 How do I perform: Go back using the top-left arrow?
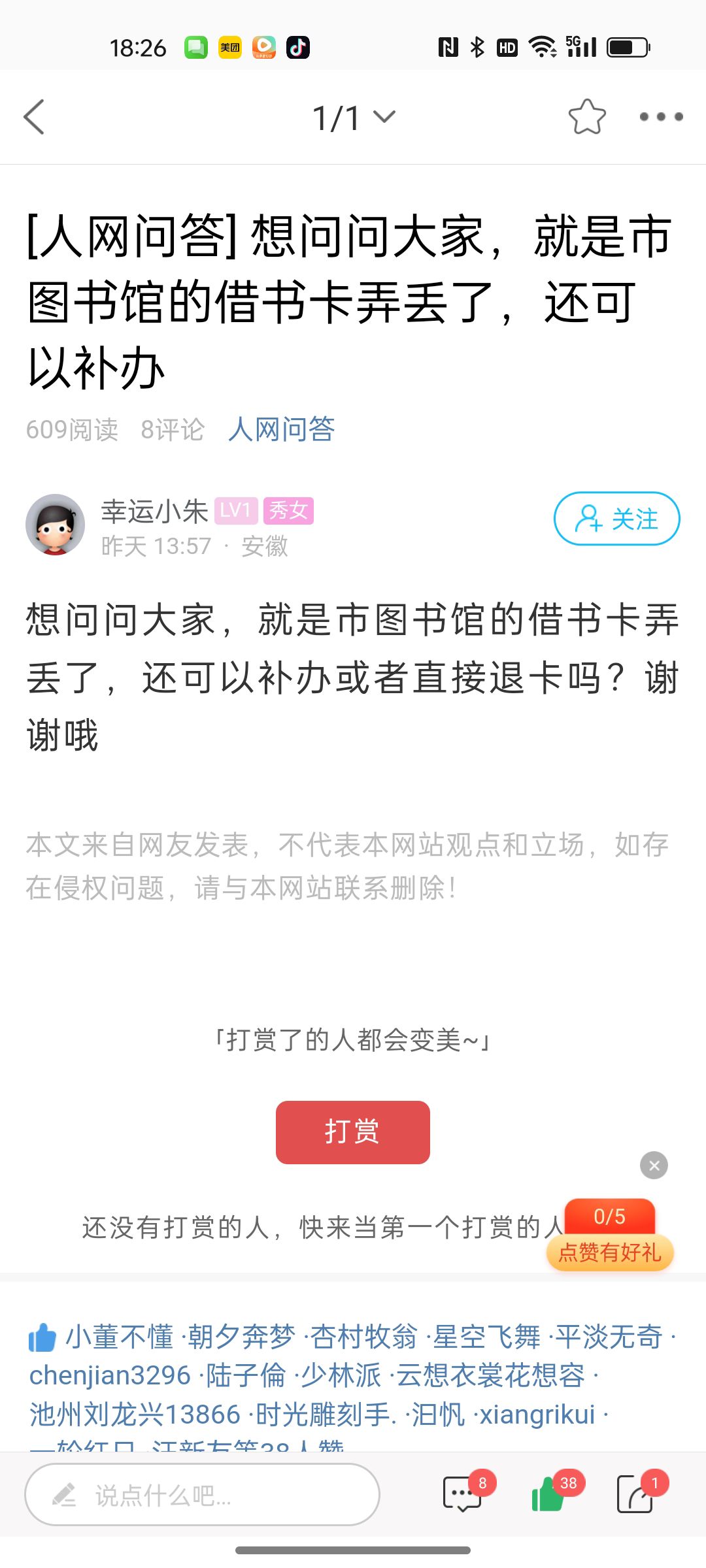click(x=34, y=118)
